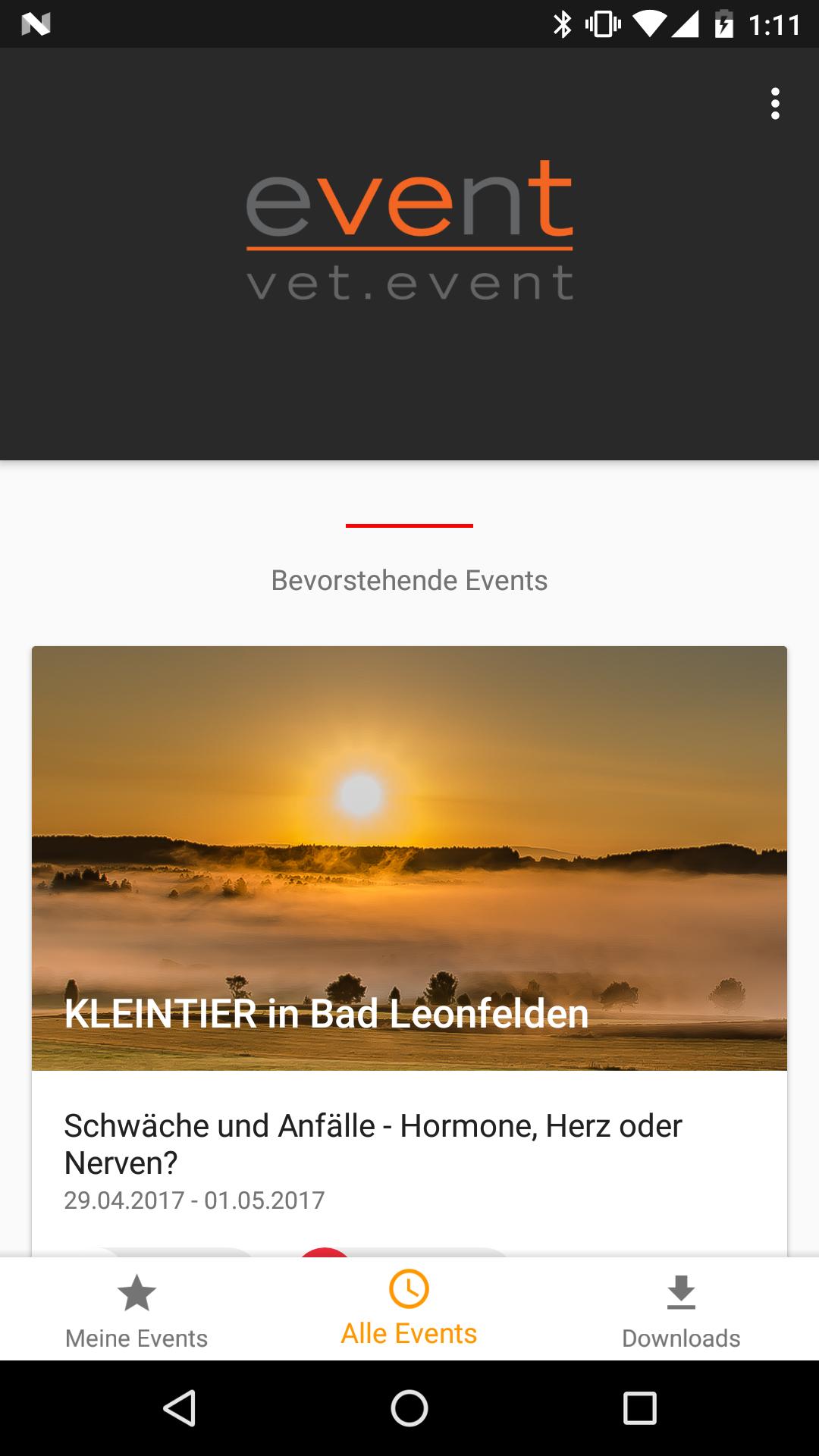Open the overflow menu

pyautogui.click(x=775, y=105)
